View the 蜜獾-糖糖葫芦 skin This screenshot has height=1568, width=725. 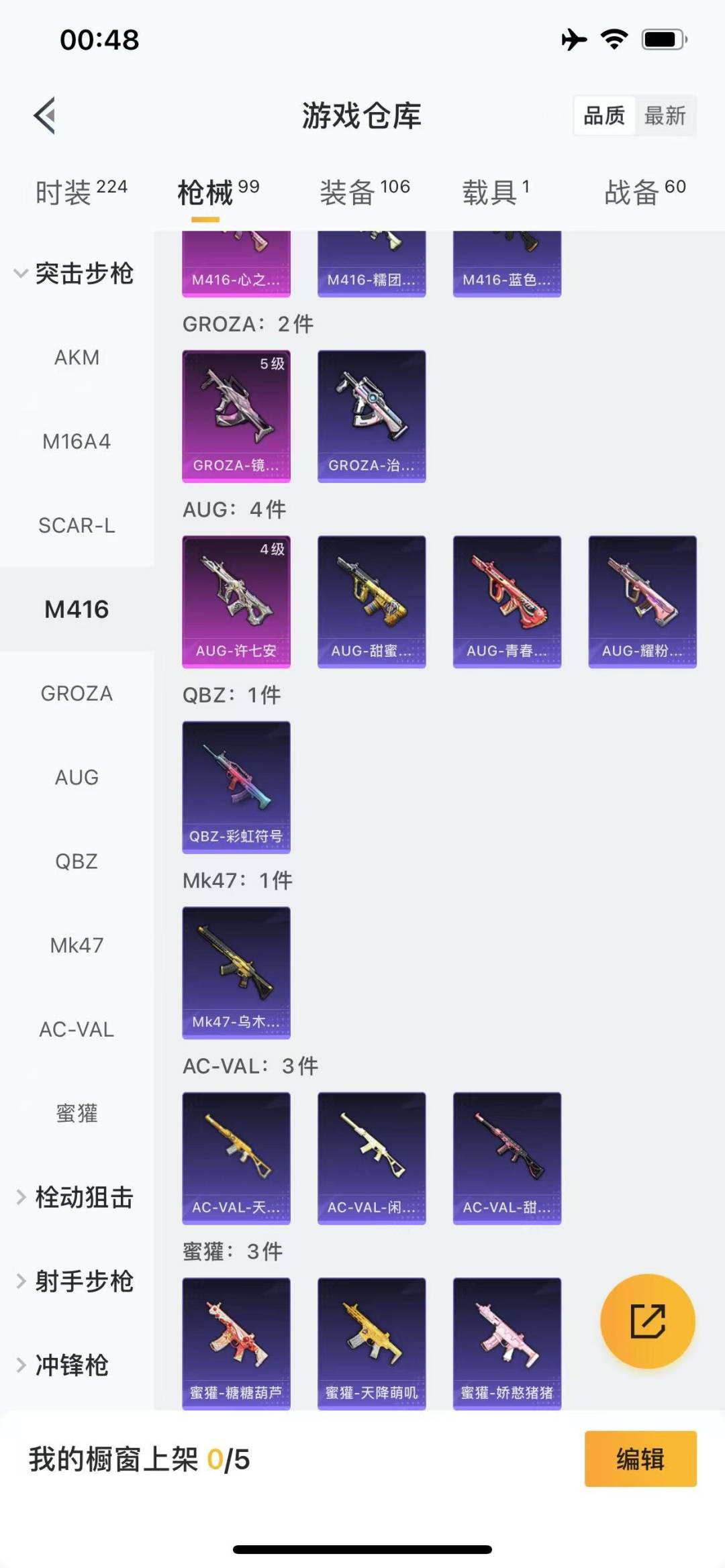point(236,1343)
